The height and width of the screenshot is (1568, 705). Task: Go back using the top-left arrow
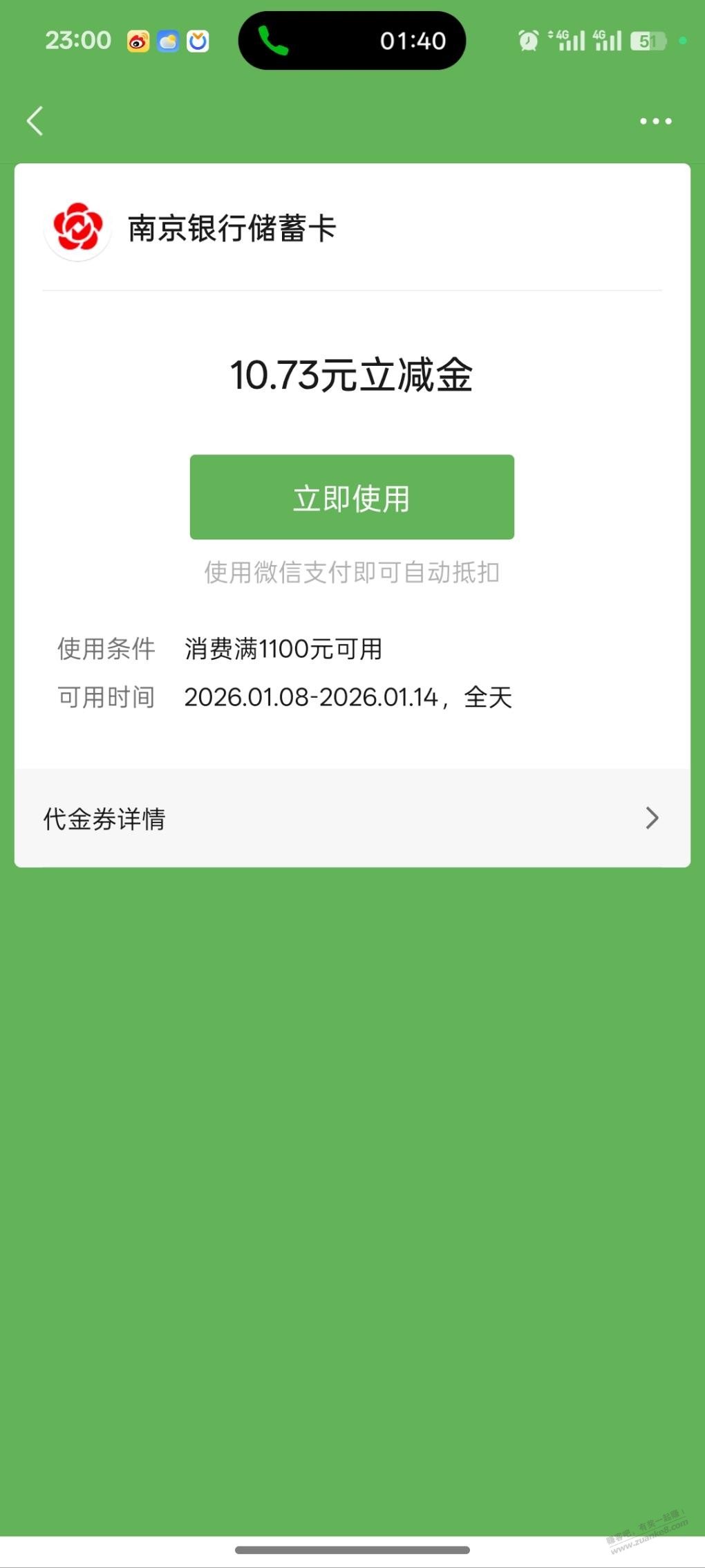pyautogui.click(x=35, y=121)
